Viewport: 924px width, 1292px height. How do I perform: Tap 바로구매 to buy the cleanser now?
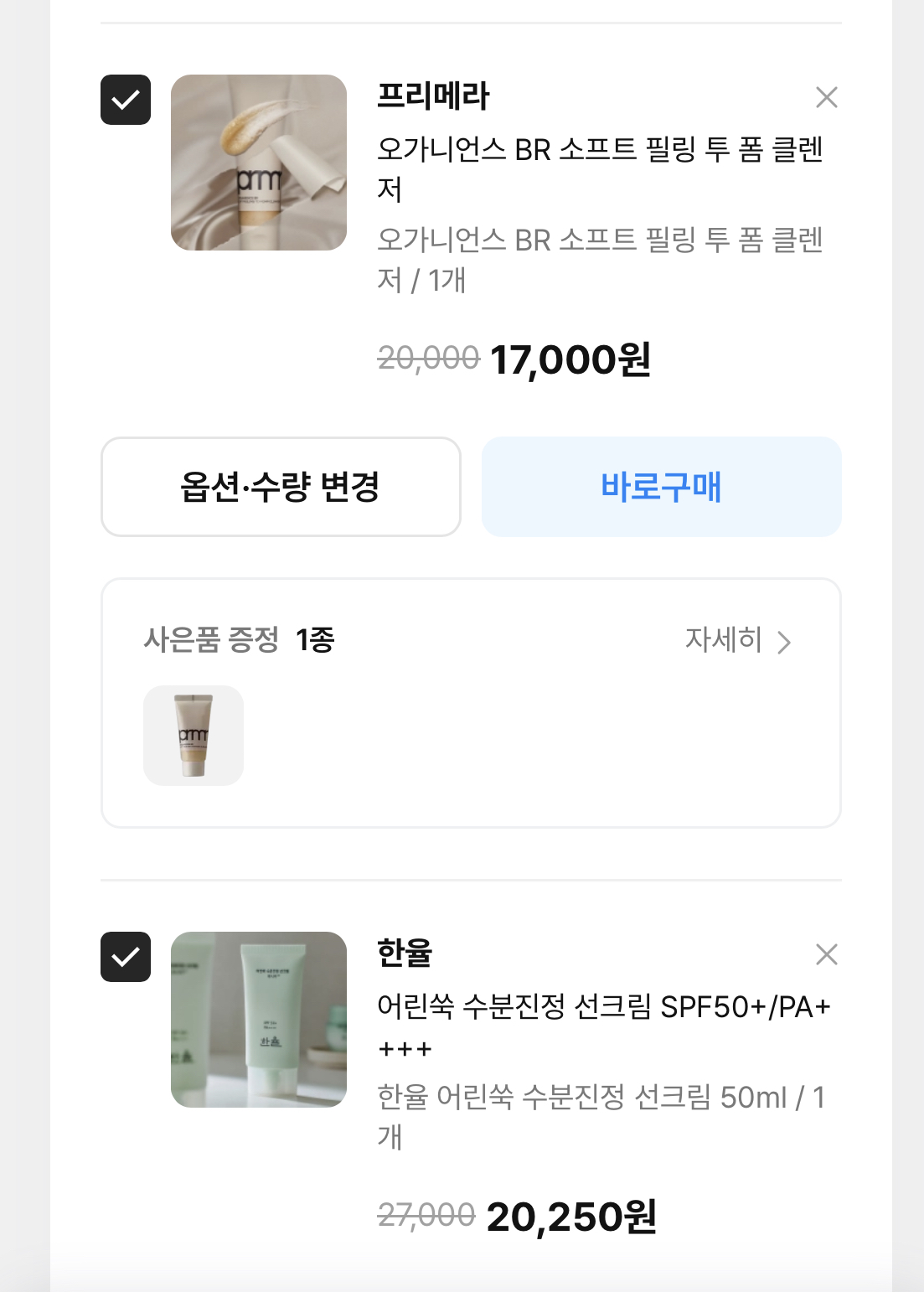coord(661,487)
